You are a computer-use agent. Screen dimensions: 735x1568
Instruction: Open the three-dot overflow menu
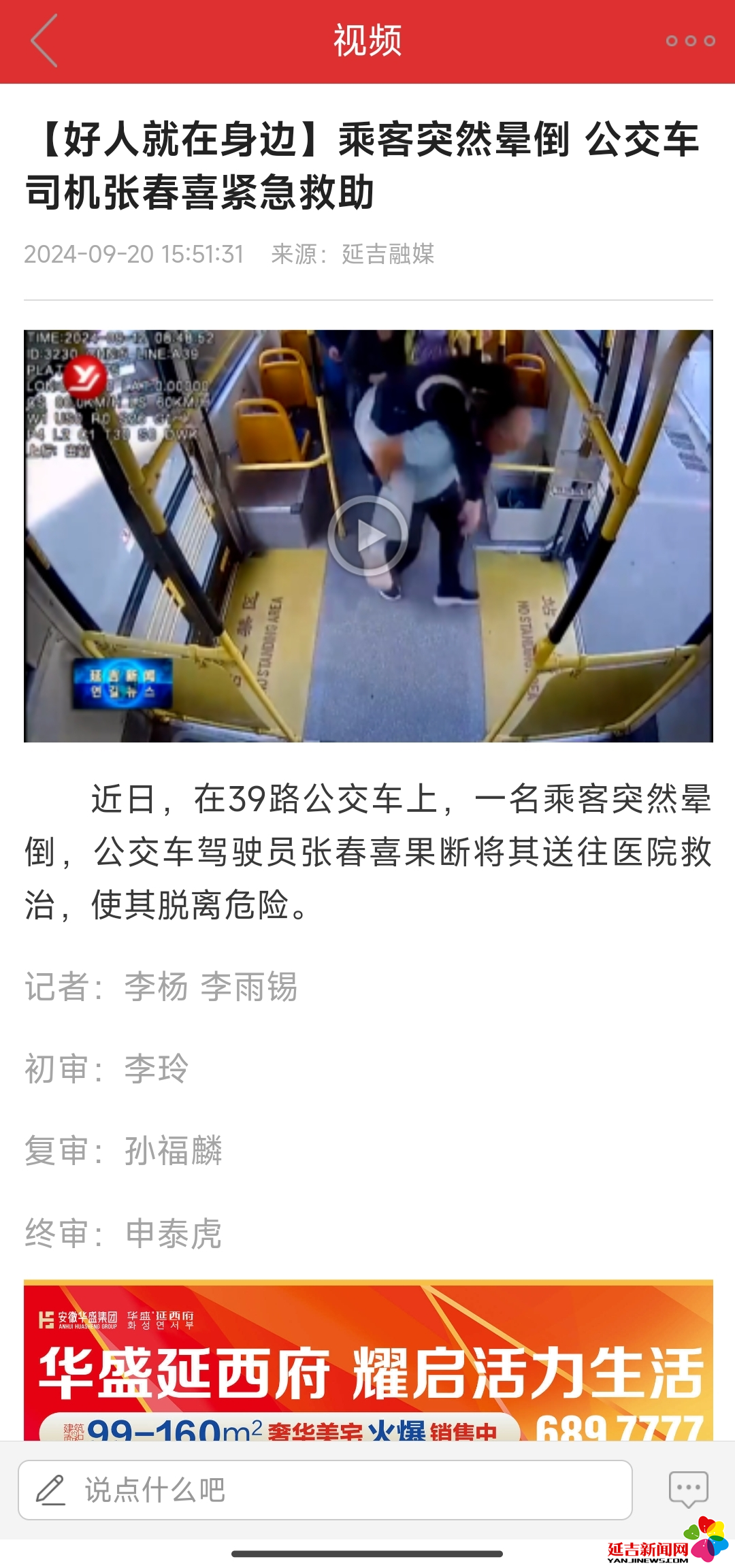(690, 41)
